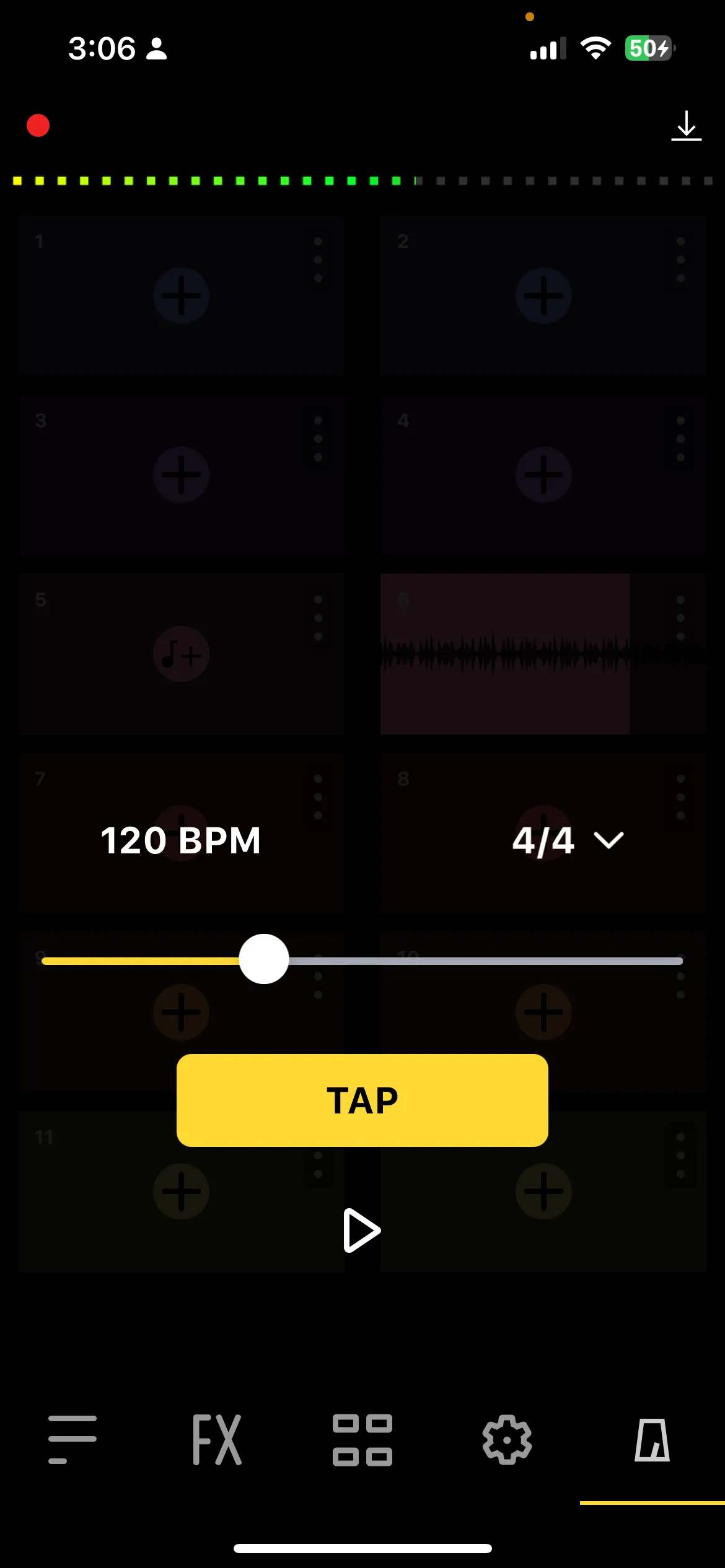This screenshot has width=725, height=1568.
Task: Tap the yellow TAP tempo button
Action: [x=362, y=1100]
